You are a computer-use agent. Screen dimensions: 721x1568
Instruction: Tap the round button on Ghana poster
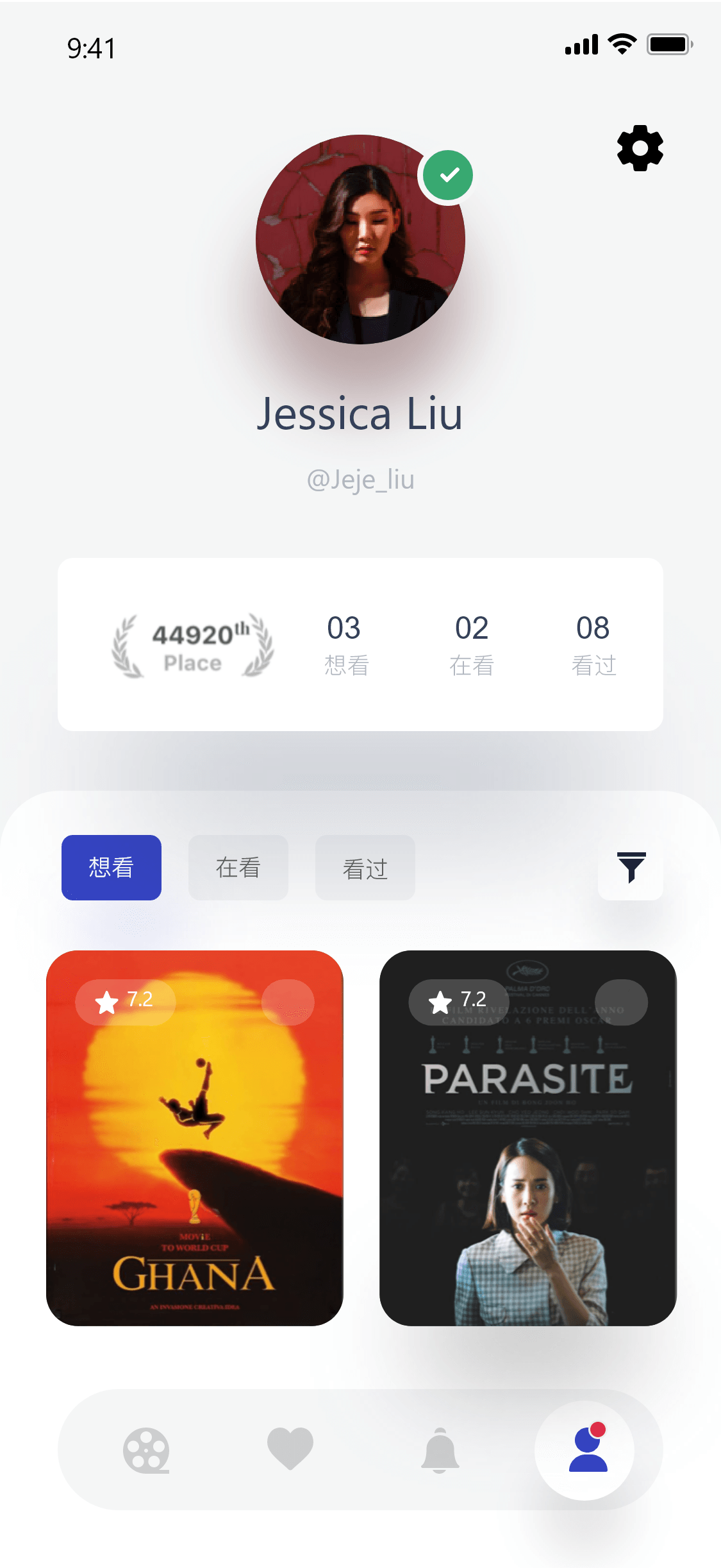coord(288,1002)
